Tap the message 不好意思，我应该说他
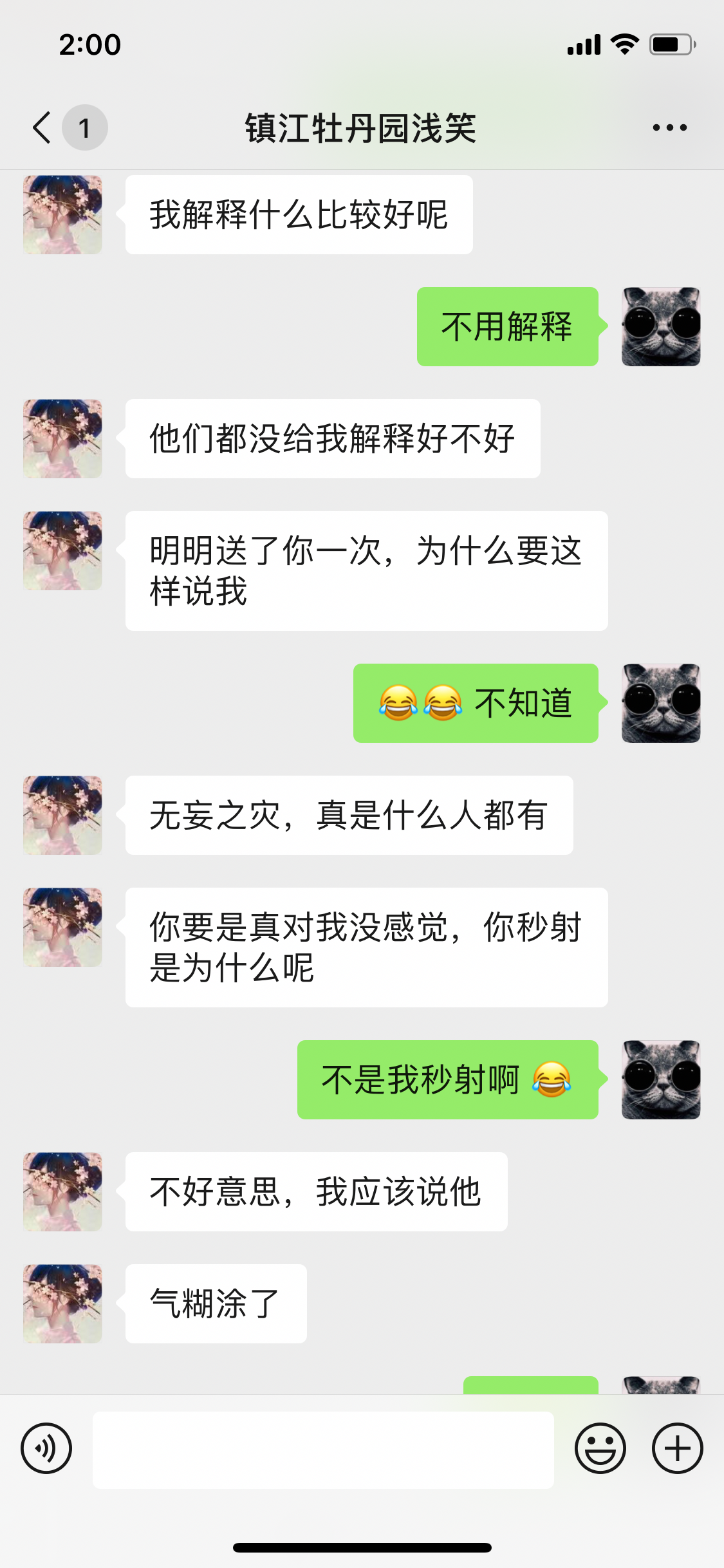The height and width of the screenshot is (1568, 724). pos(315,1191)
